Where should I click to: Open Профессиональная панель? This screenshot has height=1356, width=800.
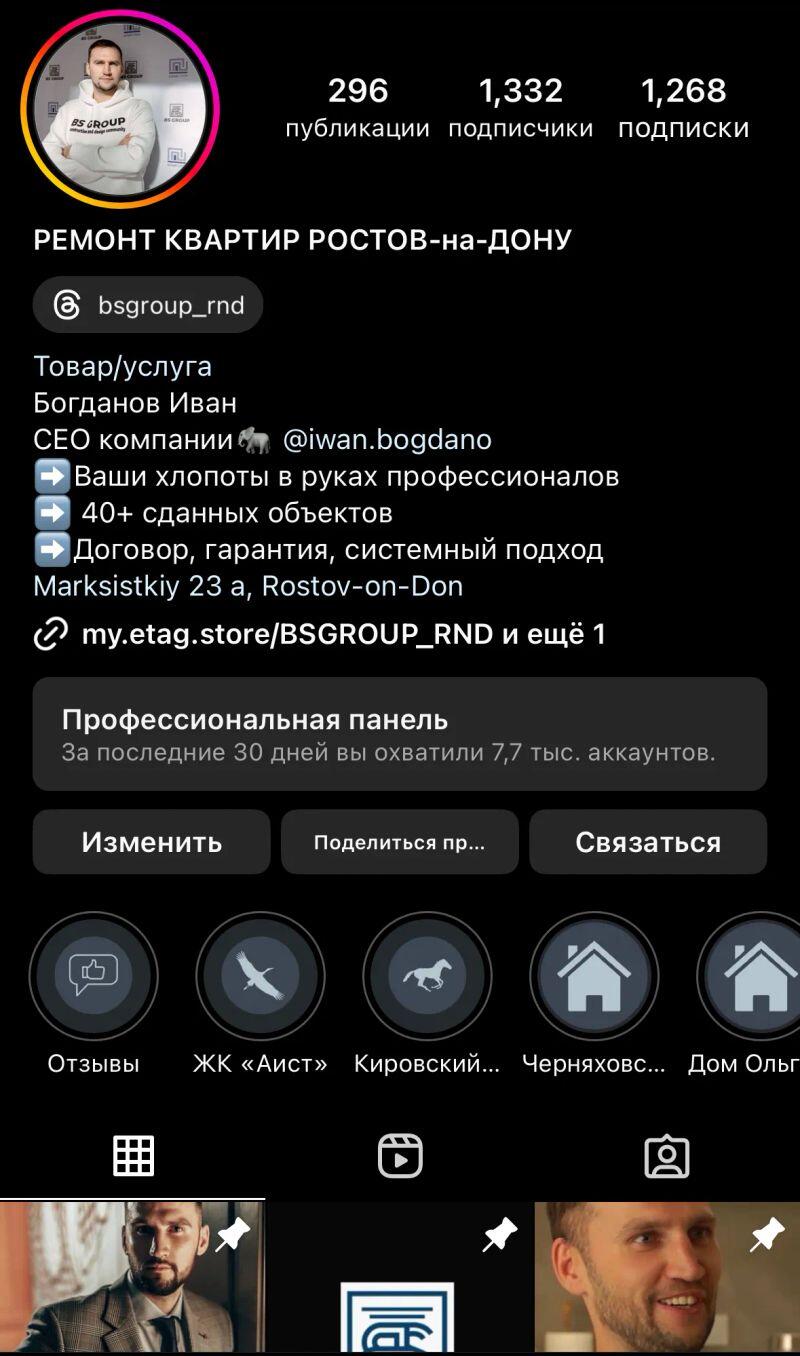[400, 734]
